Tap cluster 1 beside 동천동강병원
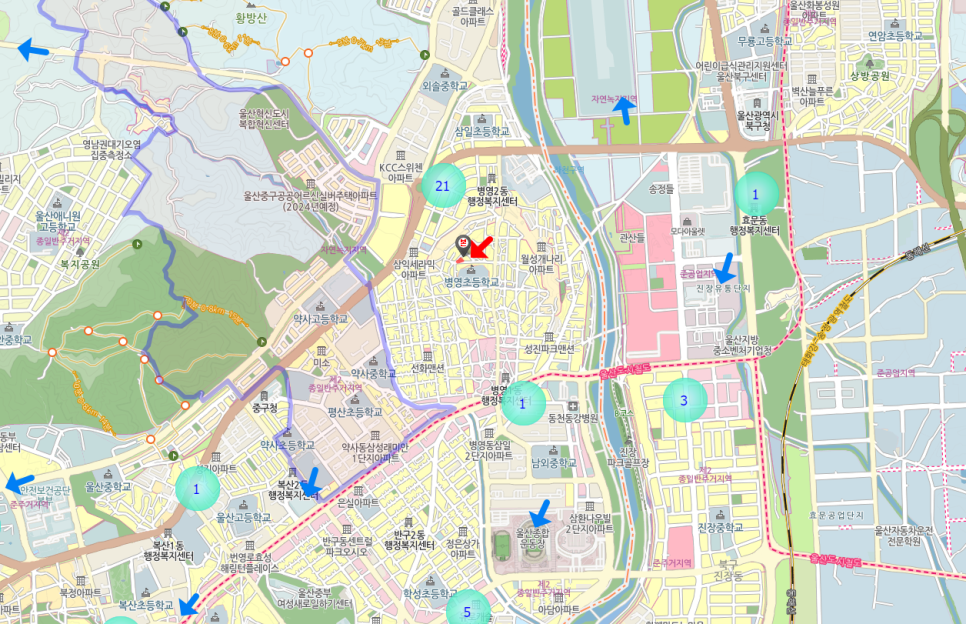Screen dimensions: 966x624 coord(522,403)
